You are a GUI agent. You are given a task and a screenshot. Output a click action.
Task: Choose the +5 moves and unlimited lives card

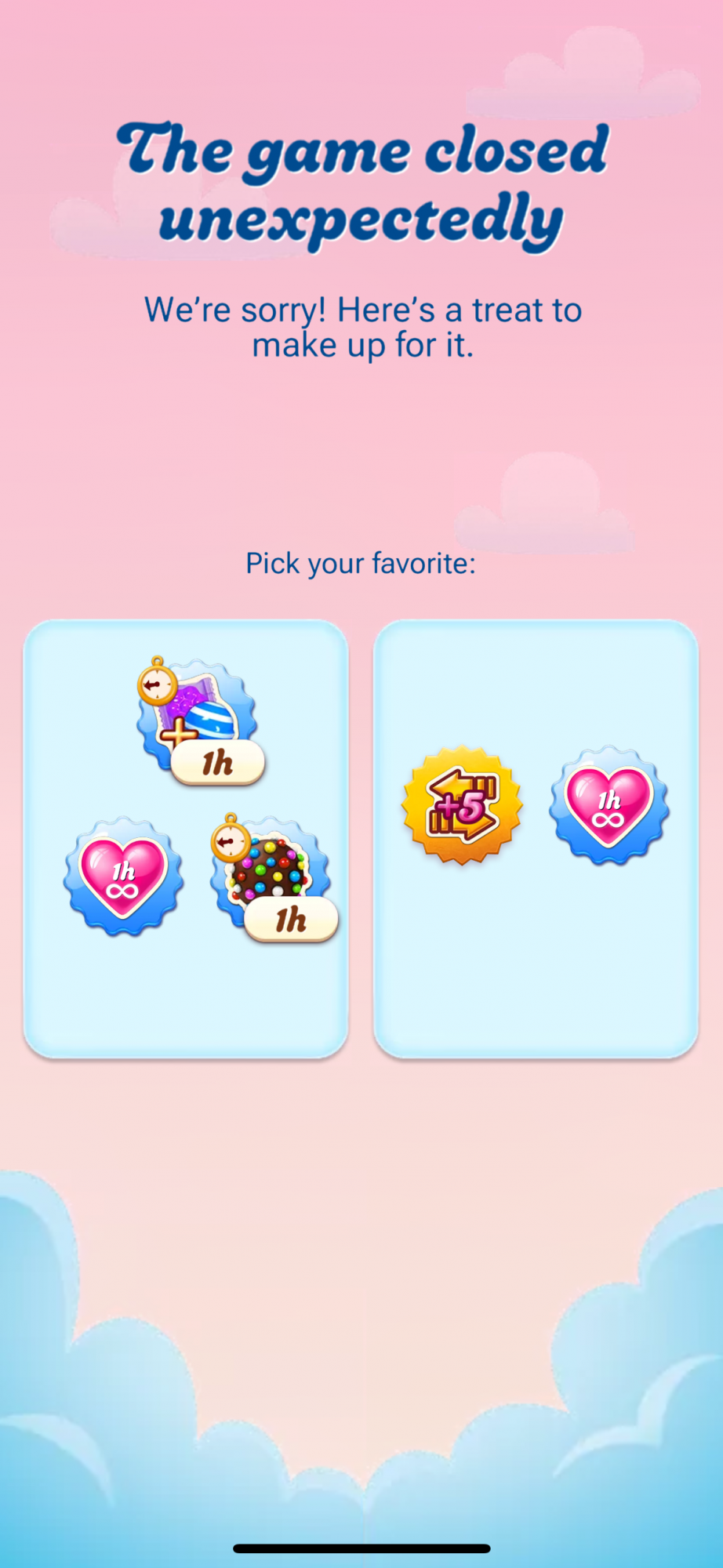tap(536, 837)
